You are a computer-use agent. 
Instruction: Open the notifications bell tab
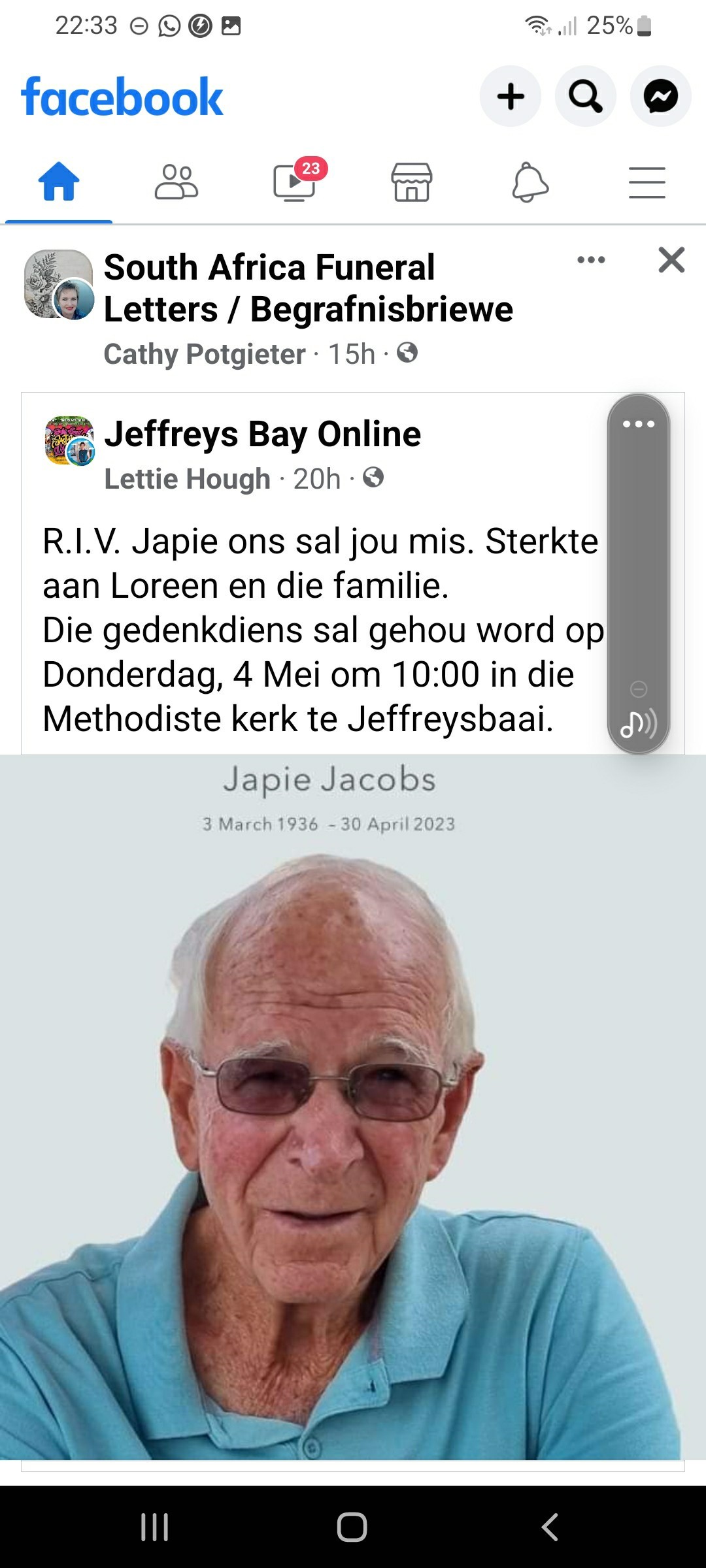click(529, 182)
